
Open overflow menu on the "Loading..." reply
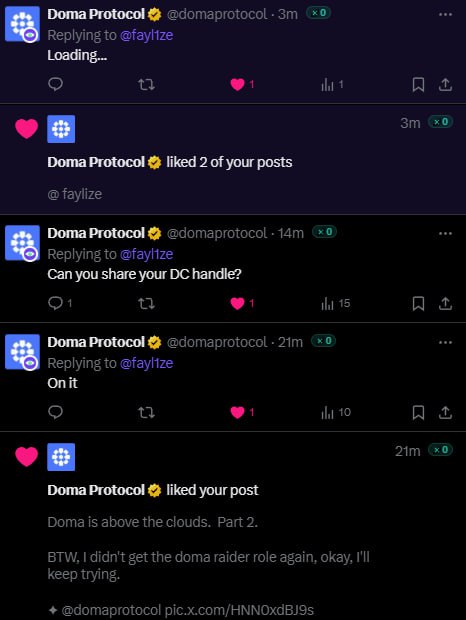click(x=445, y=15)
